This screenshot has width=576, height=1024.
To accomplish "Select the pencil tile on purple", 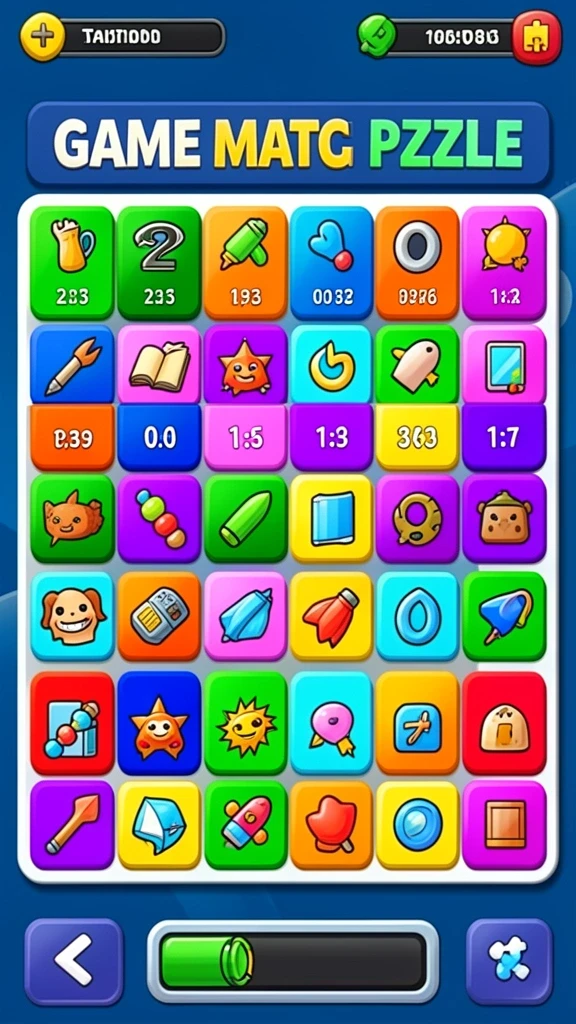I will tap(72, 825).
